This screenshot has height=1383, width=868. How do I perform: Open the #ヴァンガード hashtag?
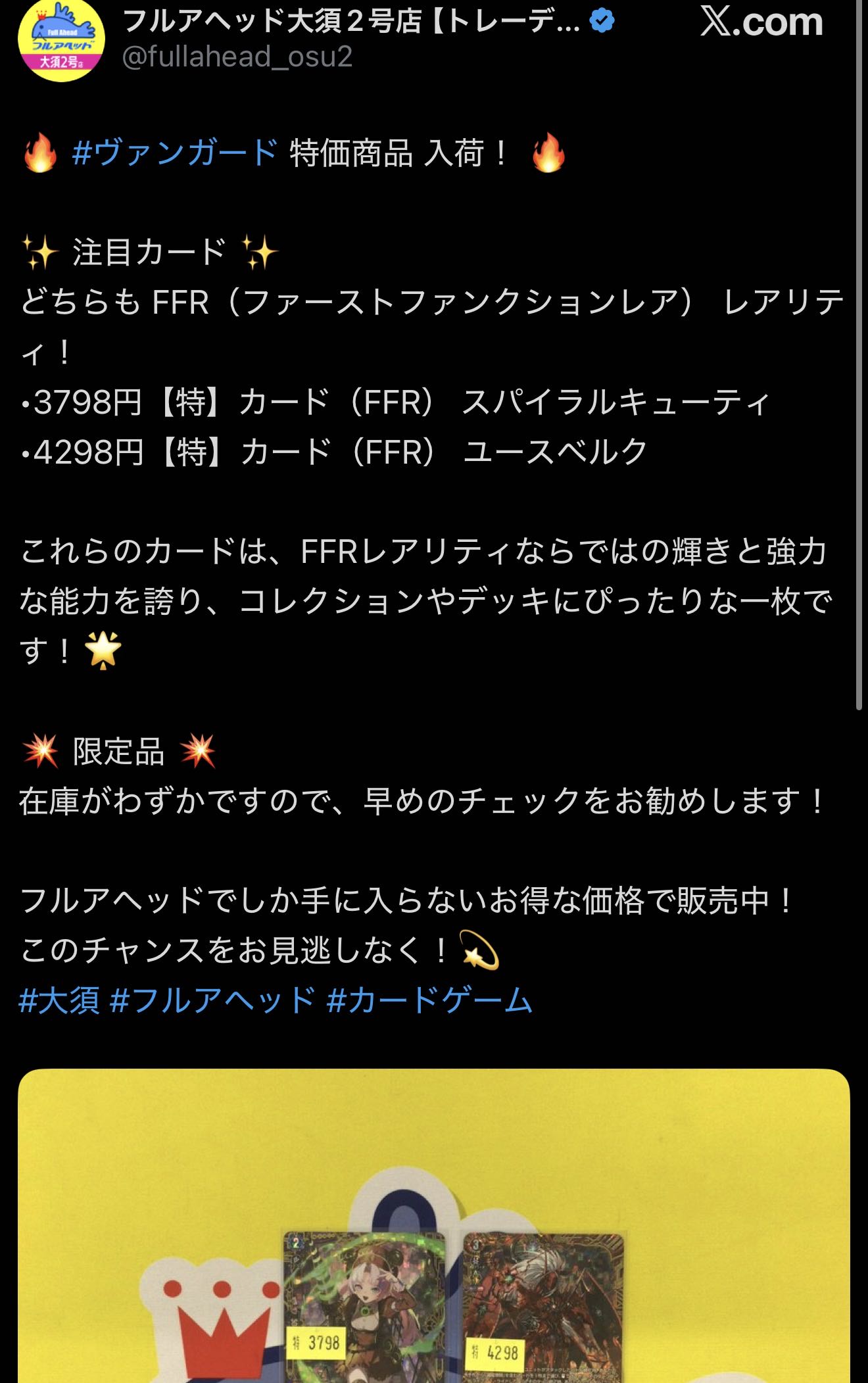click(x=176, y=153)
